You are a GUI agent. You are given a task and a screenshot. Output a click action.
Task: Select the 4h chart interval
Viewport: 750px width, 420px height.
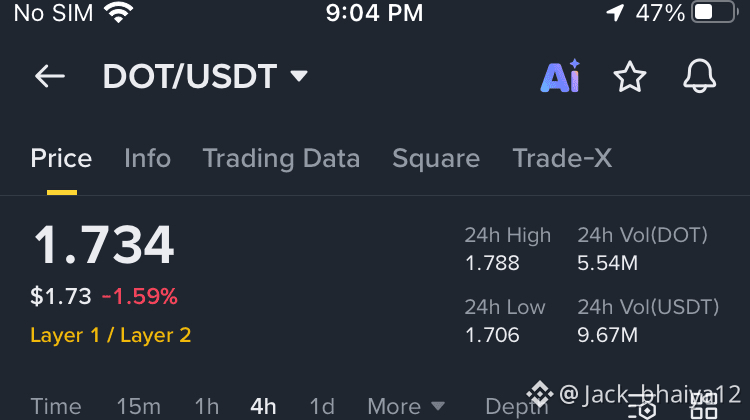[264, 406]
